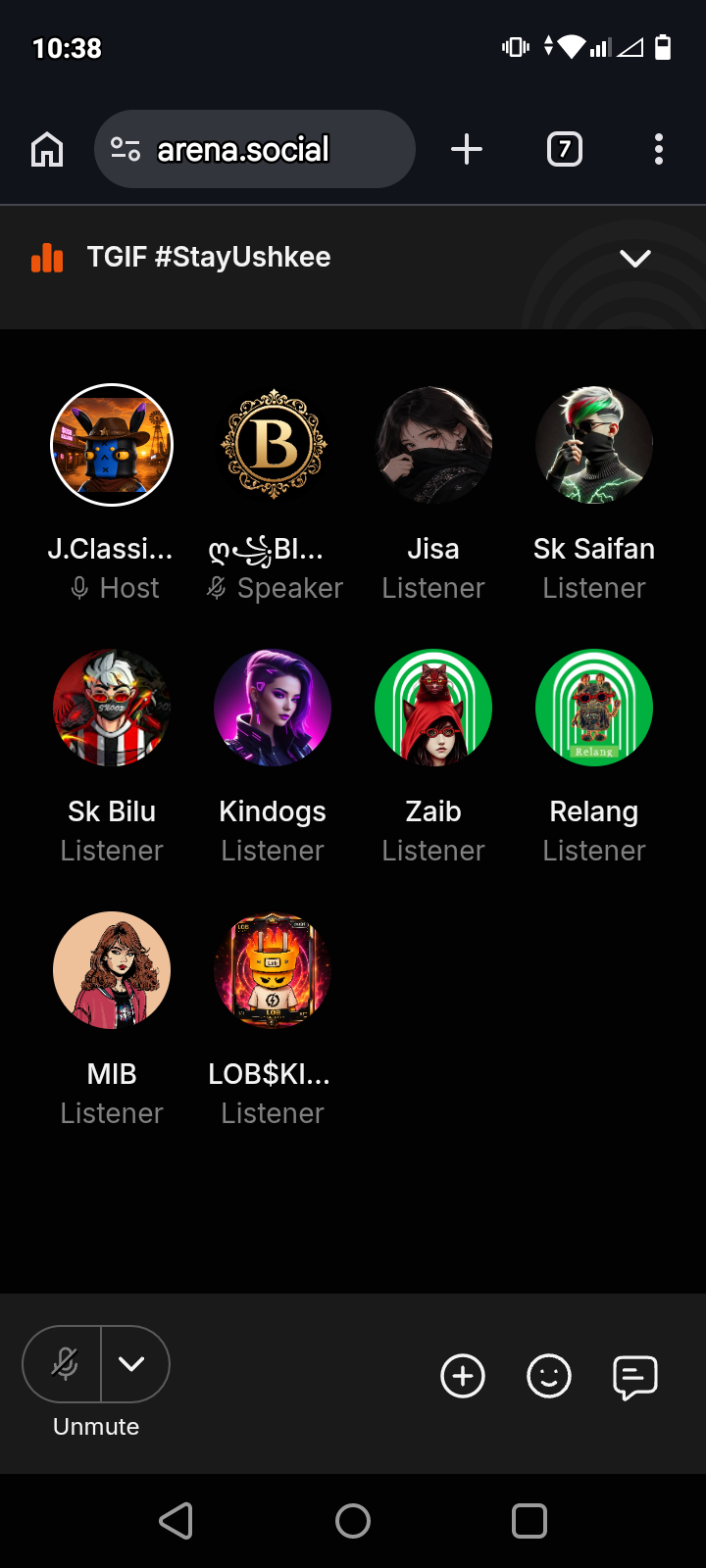Open listener Sk Saifan's profile

pyautogui.click(x=594, y=445)
